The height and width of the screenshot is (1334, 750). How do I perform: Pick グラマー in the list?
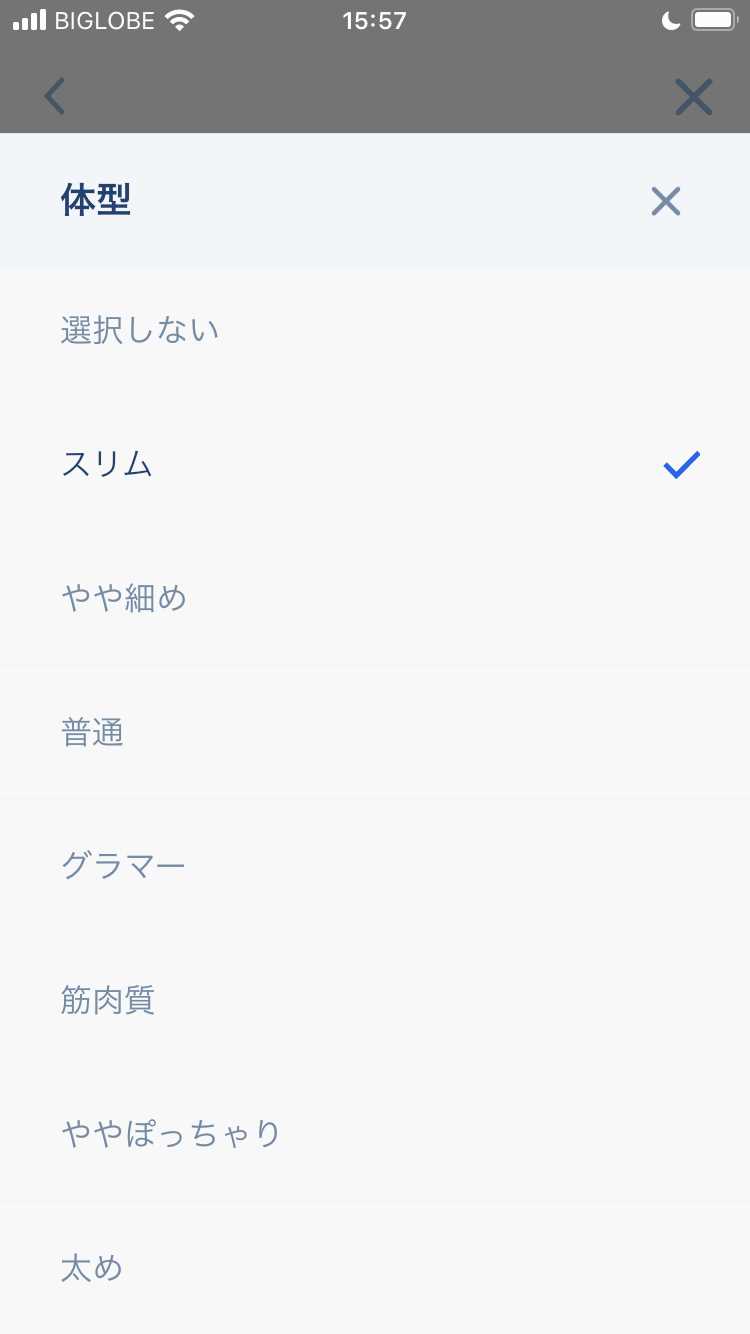click(x=122, y=865)
